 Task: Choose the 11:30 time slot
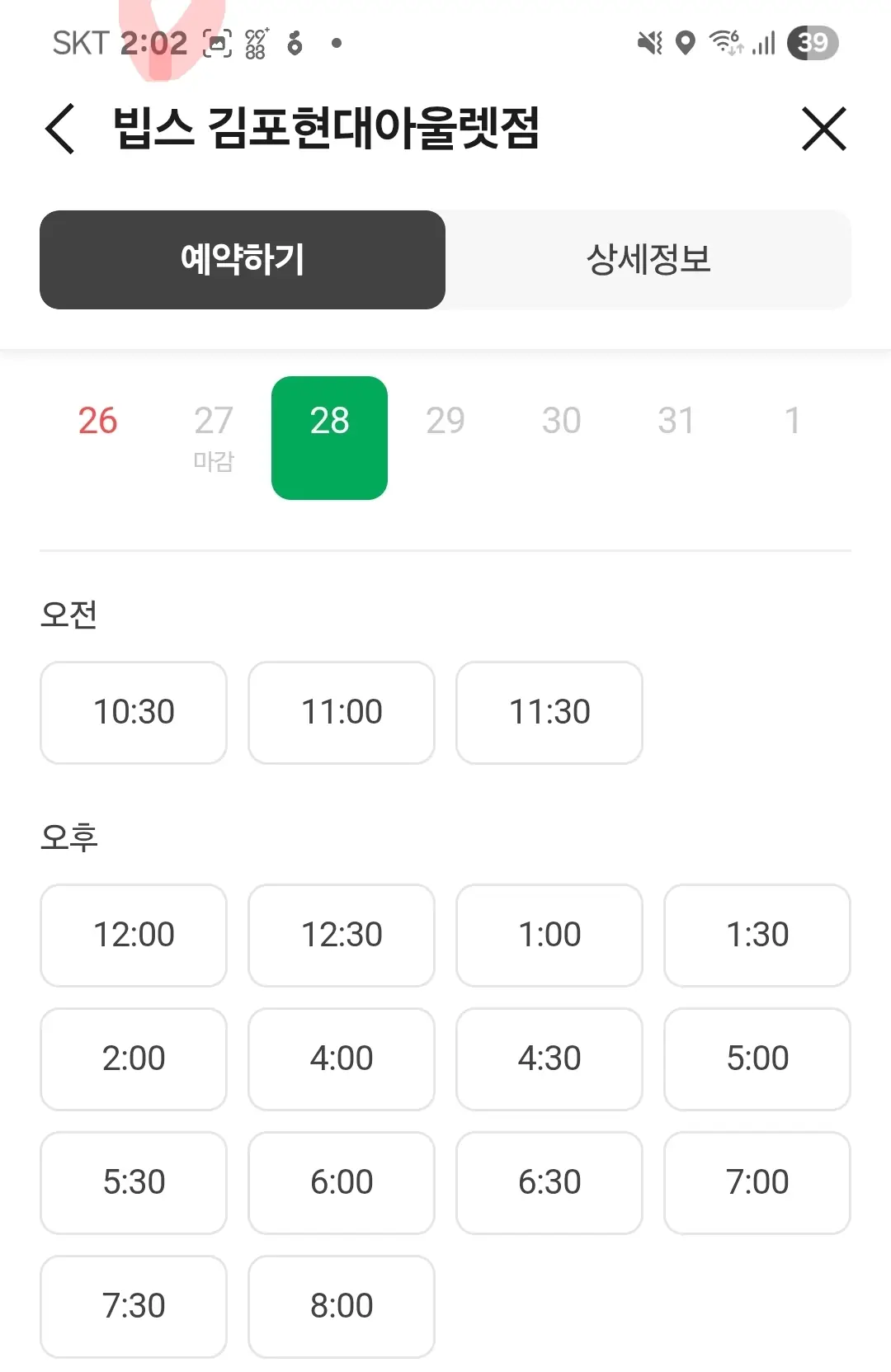[x=549, y=712]
